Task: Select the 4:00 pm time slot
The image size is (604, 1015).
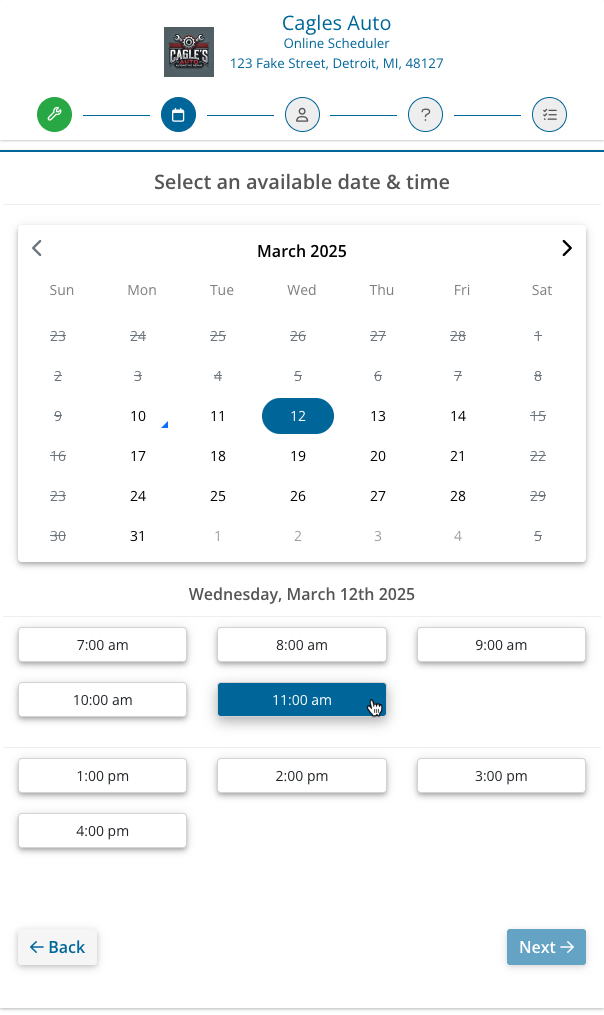Action: click(x=102, y=831)
